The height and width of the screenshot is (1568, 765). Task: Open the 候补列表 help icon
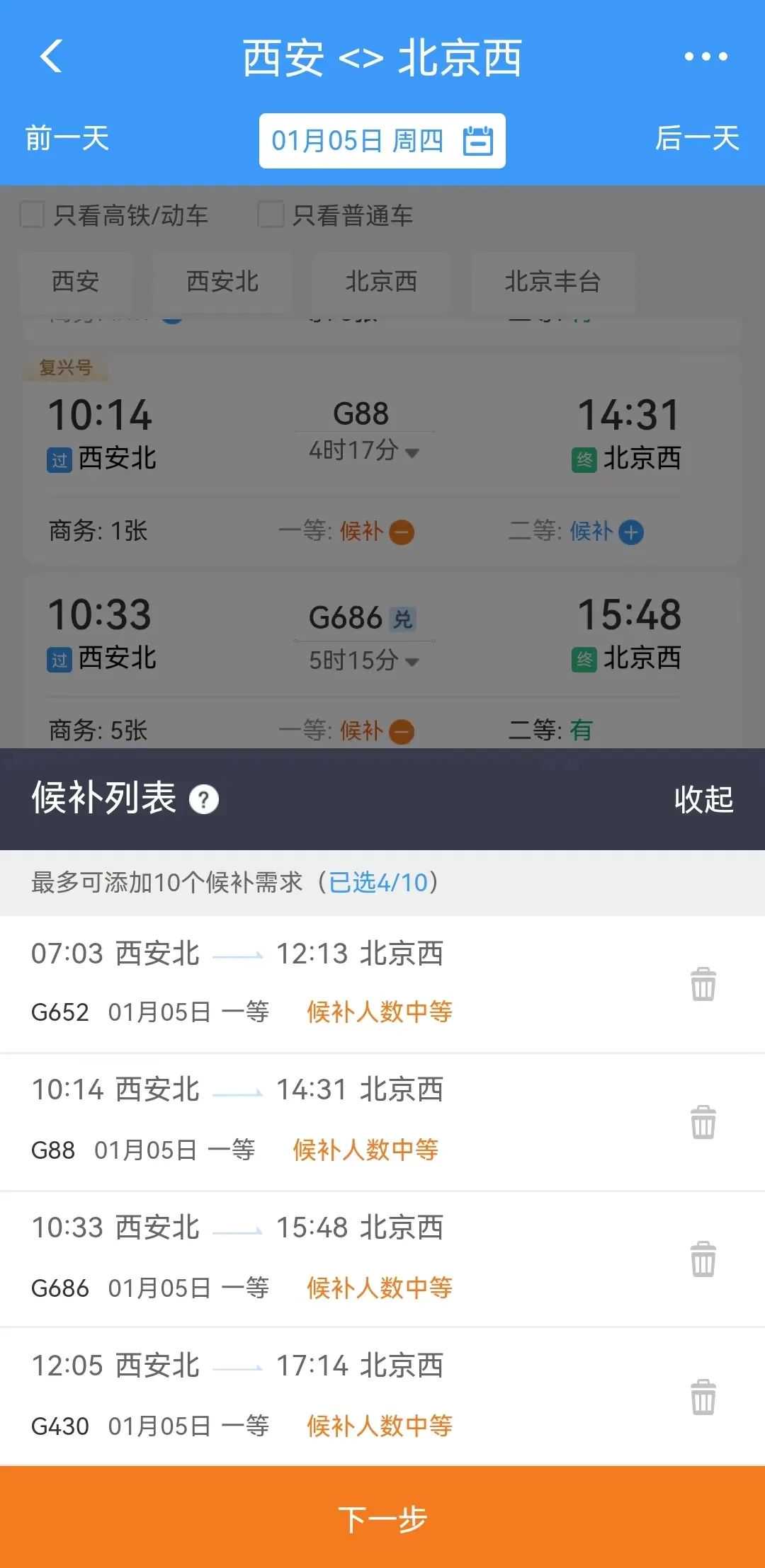(204, 800)
